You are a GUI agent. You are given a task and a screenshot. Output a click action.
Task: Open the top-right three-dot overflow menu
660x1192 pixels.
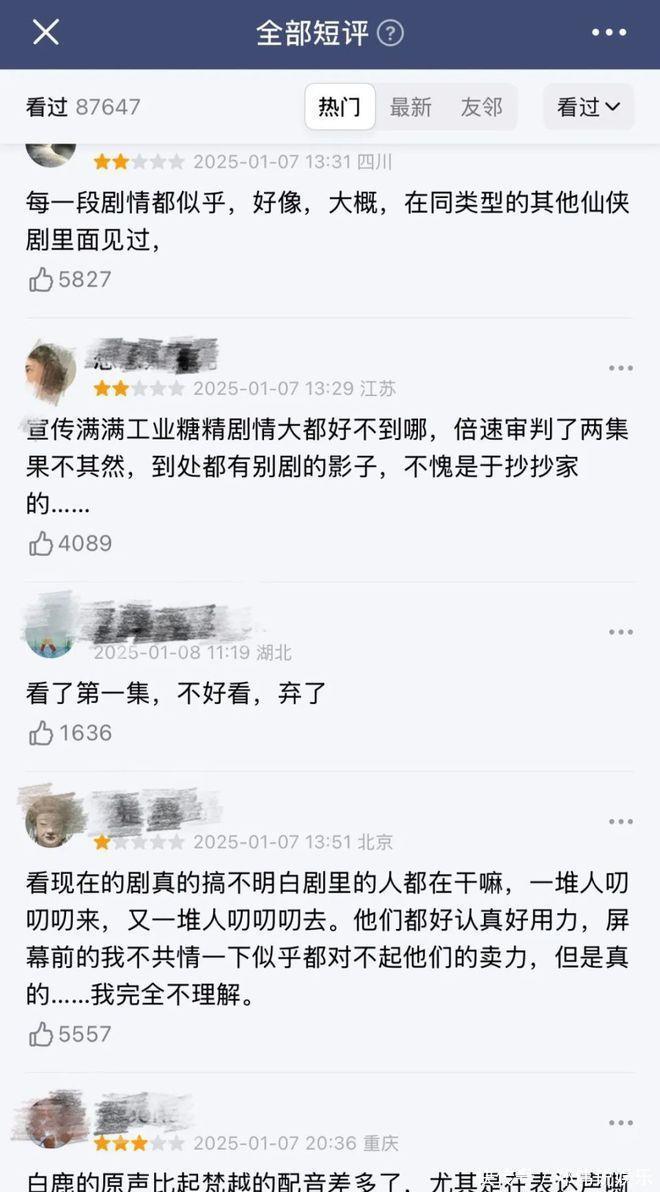(608, 33)
